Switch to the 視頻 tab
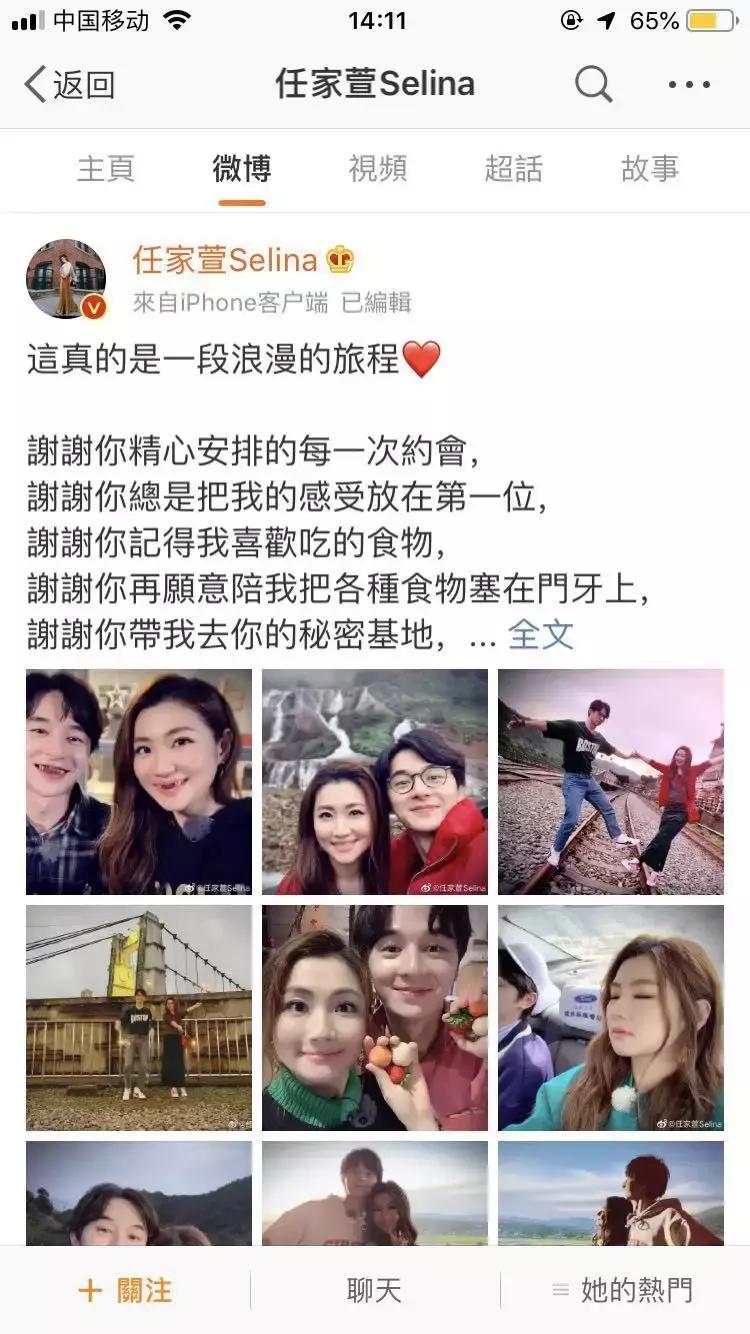 coord(375,169)
